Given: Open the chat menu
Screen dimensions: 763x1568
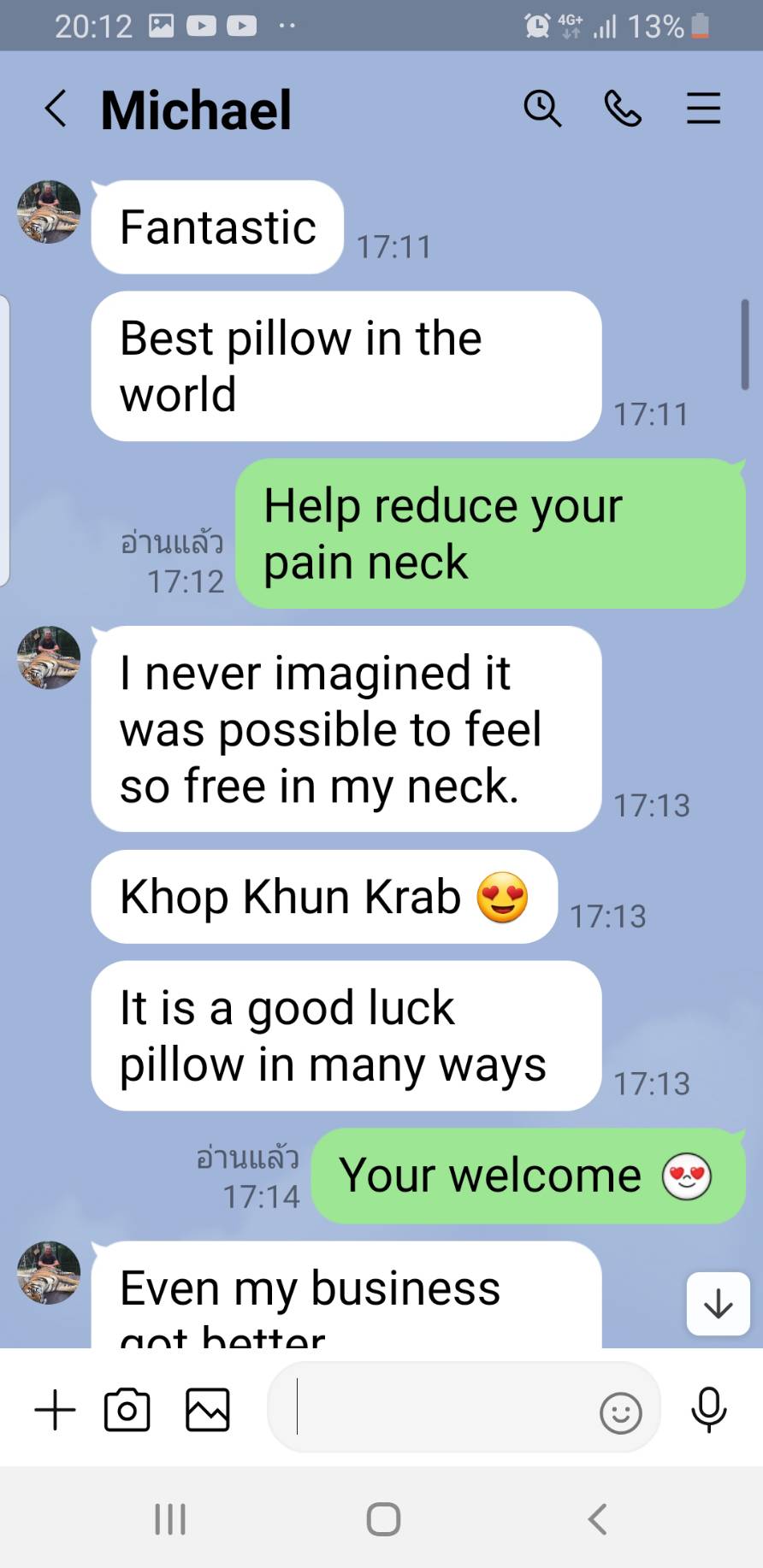Looking at the screenshot, I should 703,109.
